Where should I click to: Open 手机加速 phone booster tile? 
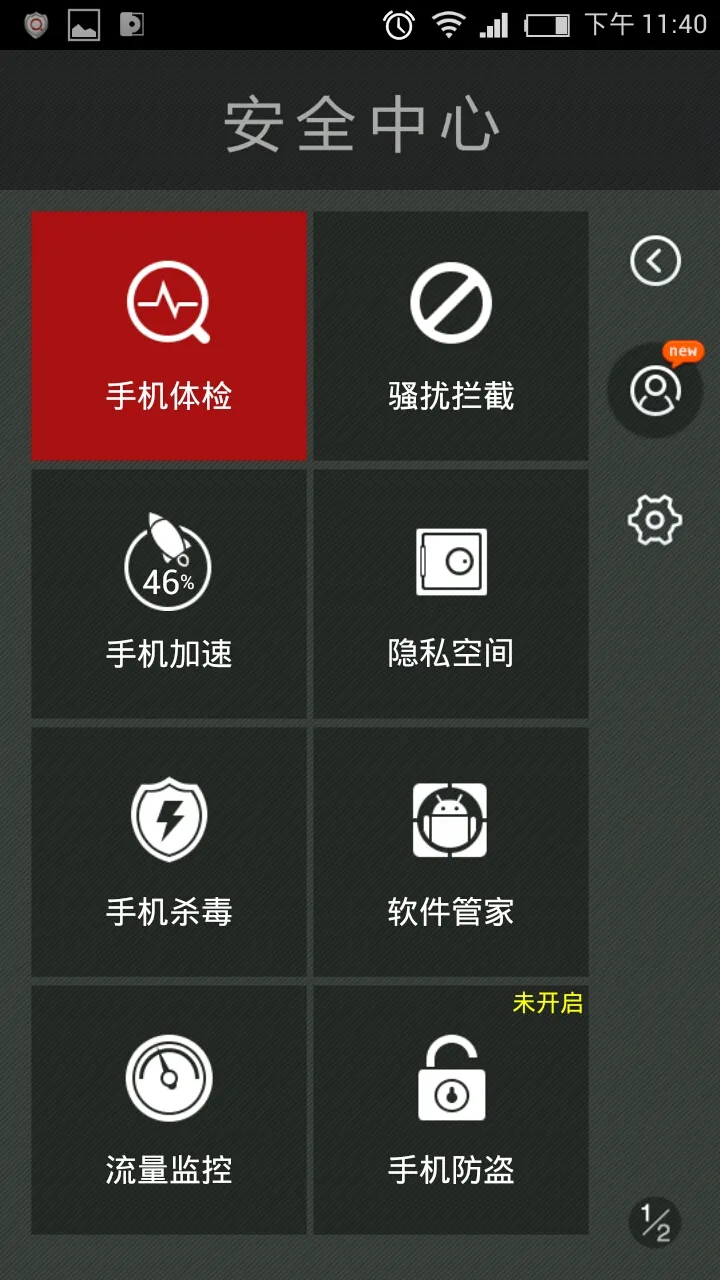tap(169, 594)
